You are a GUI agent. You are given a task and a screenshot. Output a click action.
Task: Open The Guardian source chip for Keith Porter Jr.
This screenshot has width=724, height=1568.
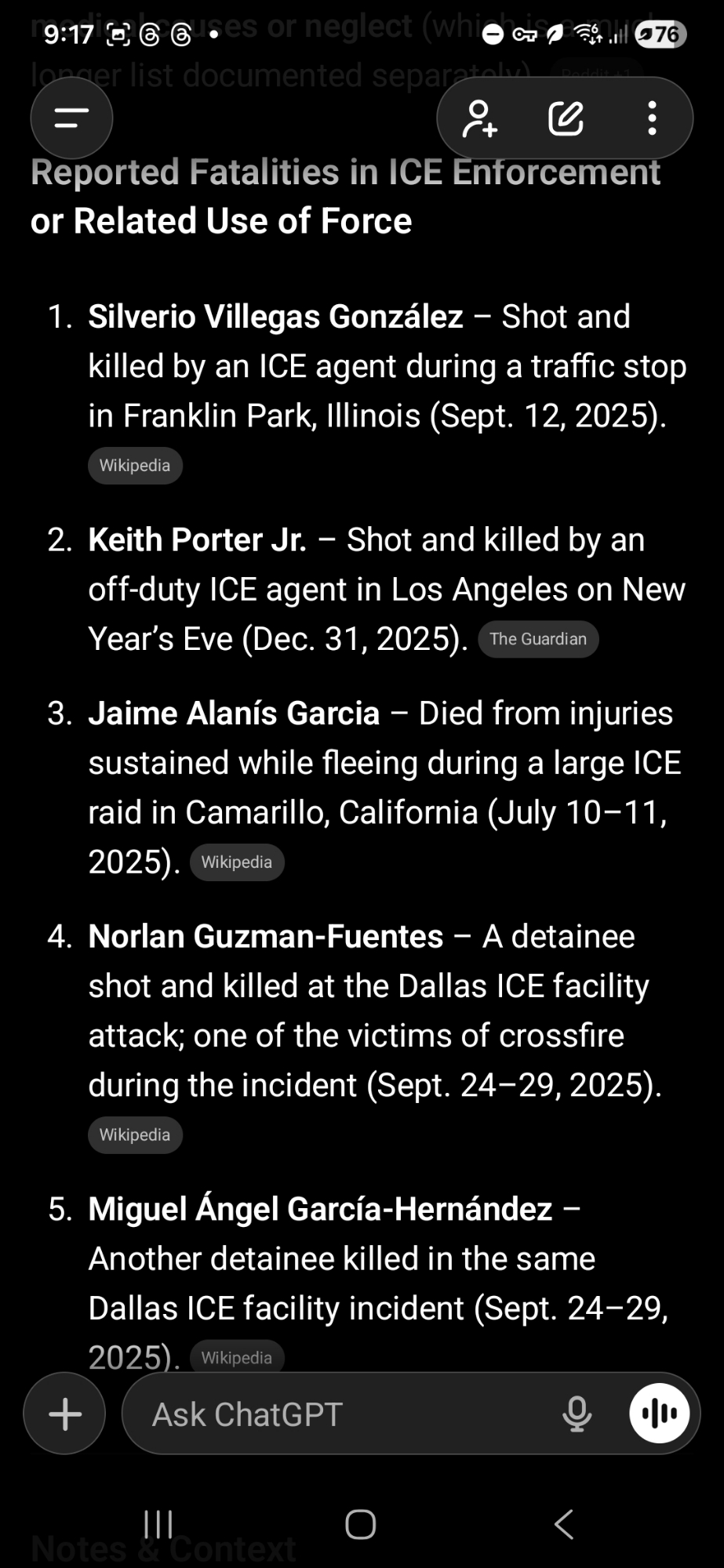pyautogui.click(x=538, y=639)
